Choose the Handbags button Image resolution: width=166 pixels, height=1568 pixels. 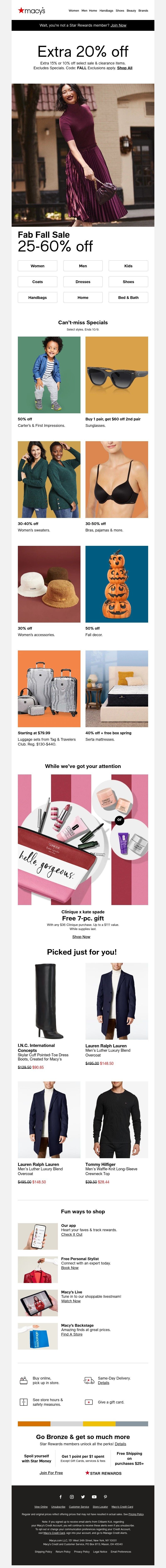pyautogui.click(x=38, y=298)
